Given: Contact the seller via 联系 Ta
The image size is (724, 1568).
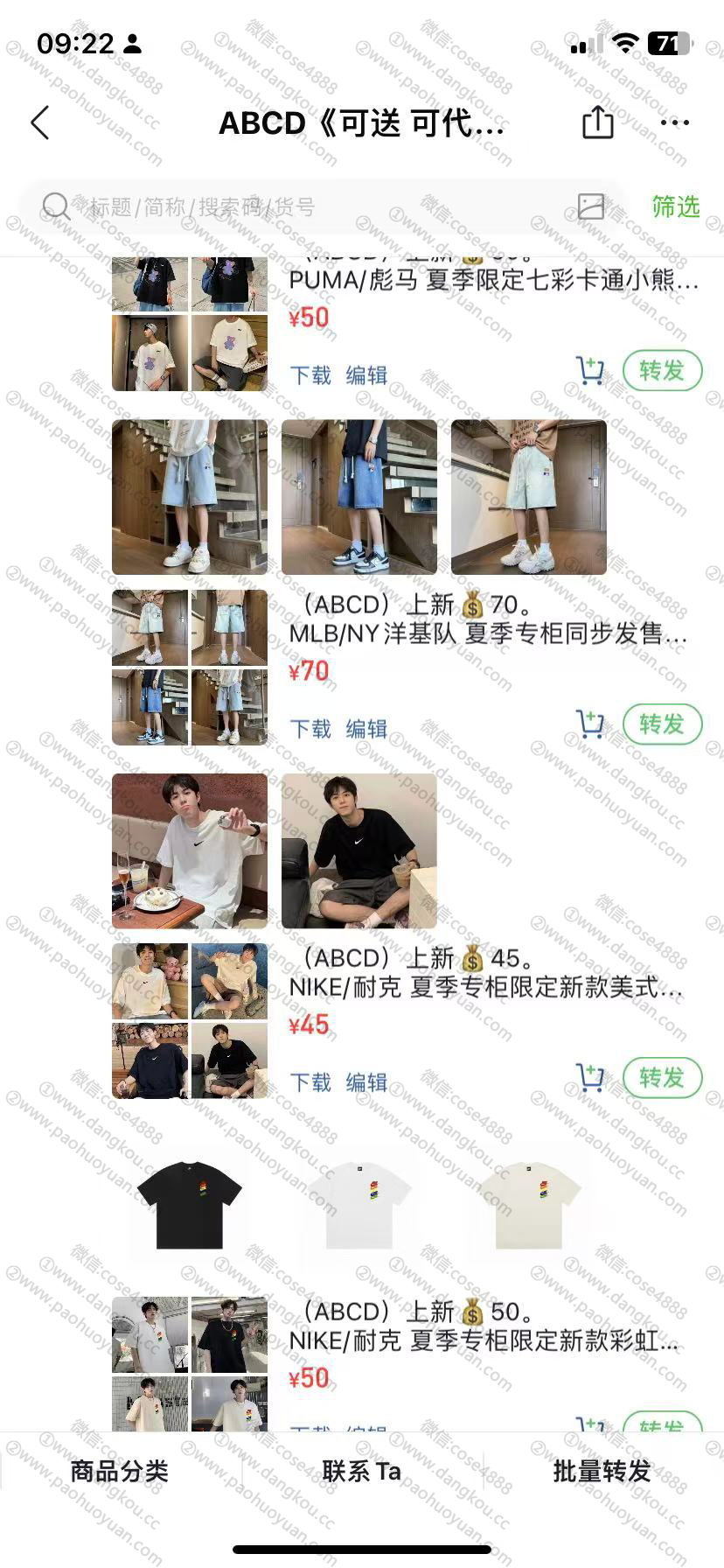Looking at the screenshot, I should [362, 1471].
